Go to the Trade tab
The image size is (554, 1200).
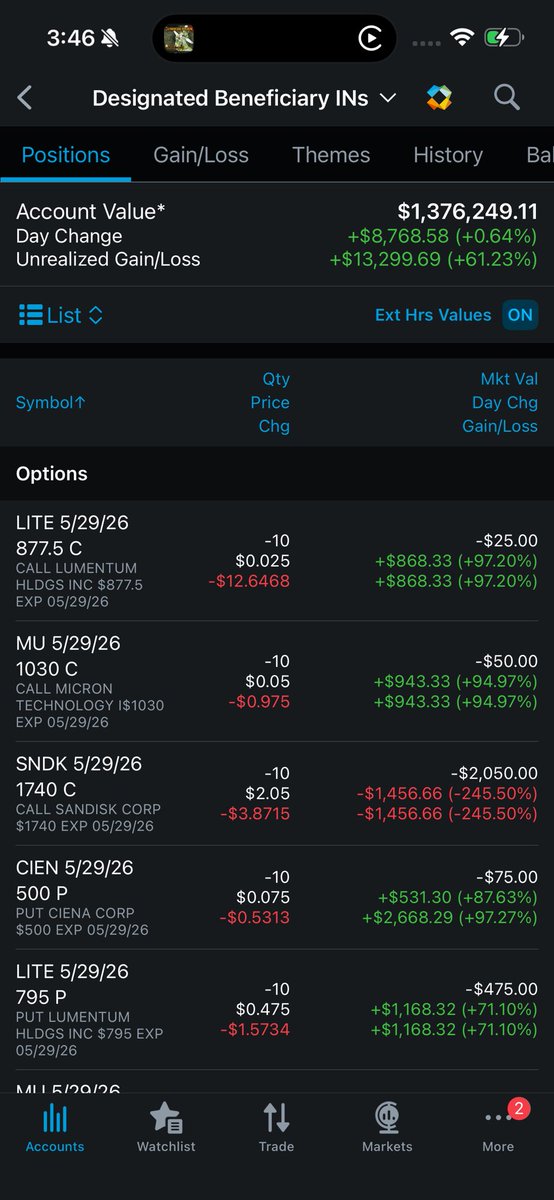pyautogui.click(x=276, y=1127)
